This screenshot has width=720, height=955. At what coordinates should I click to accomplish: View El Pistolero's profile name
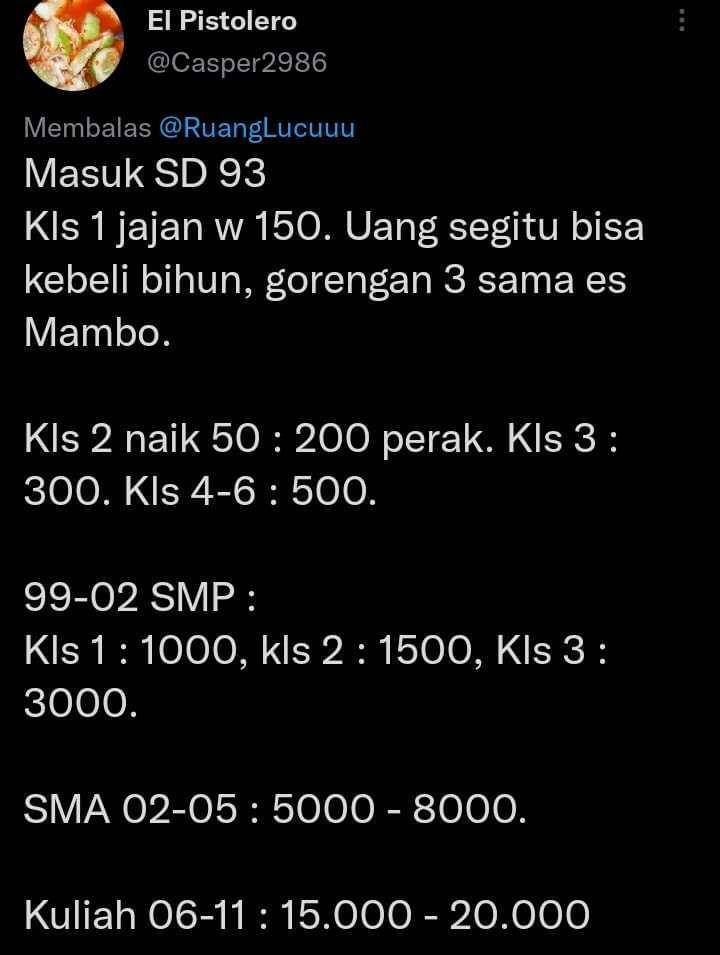[x=222, y=20]
